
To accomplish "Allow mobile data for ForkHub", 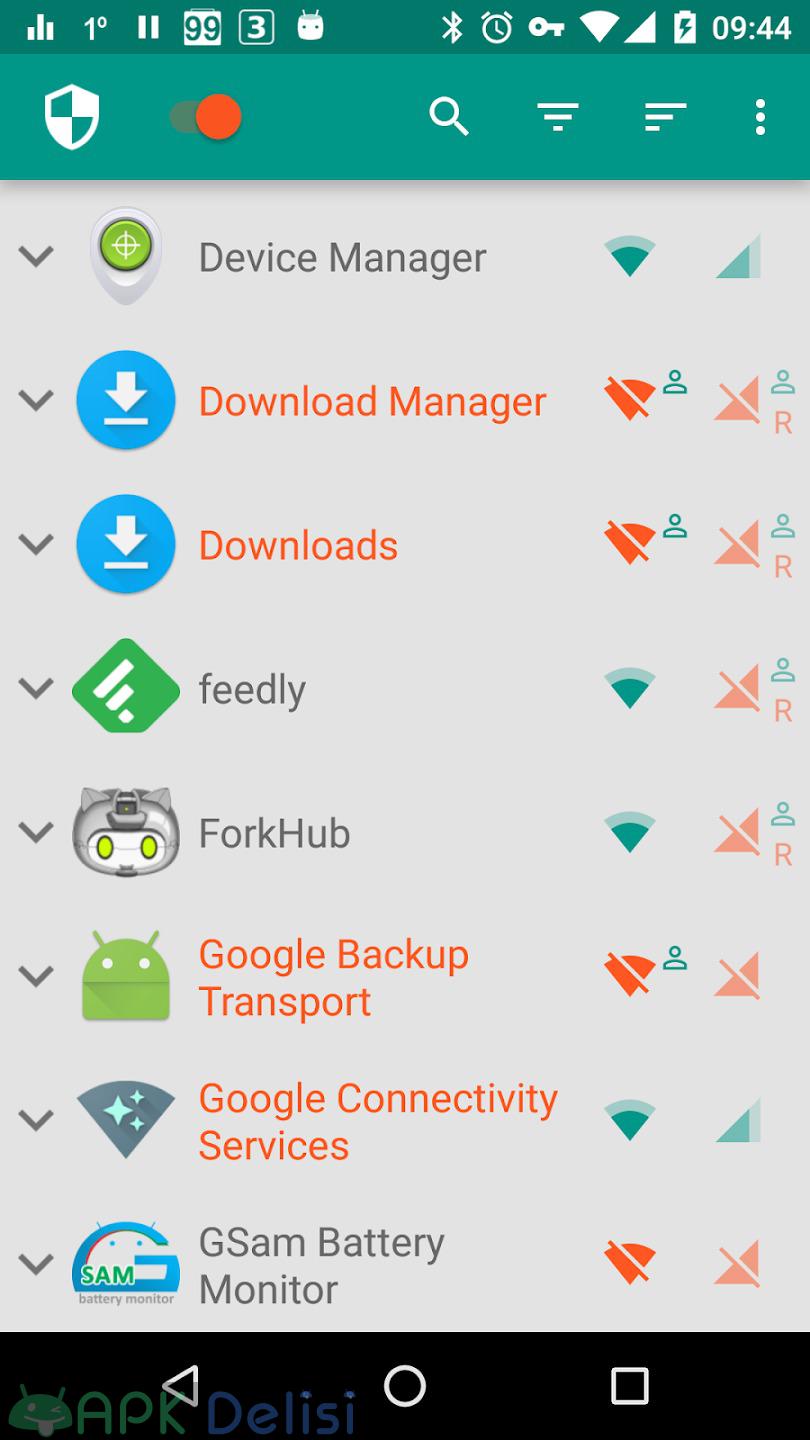I will click(x=738, y=833).
